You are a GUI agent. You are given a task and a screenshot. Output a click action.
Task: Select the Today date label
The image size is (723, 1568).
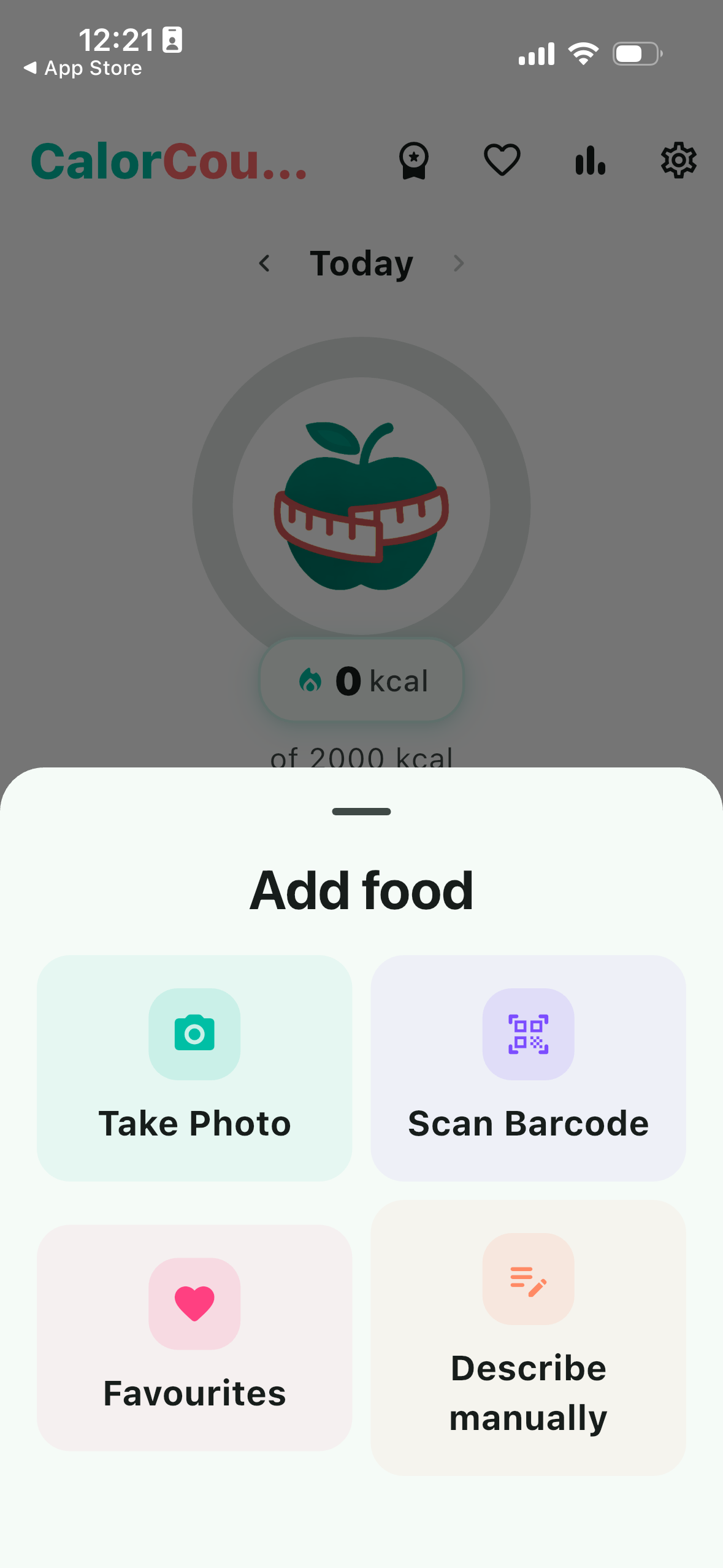[361, 263]
